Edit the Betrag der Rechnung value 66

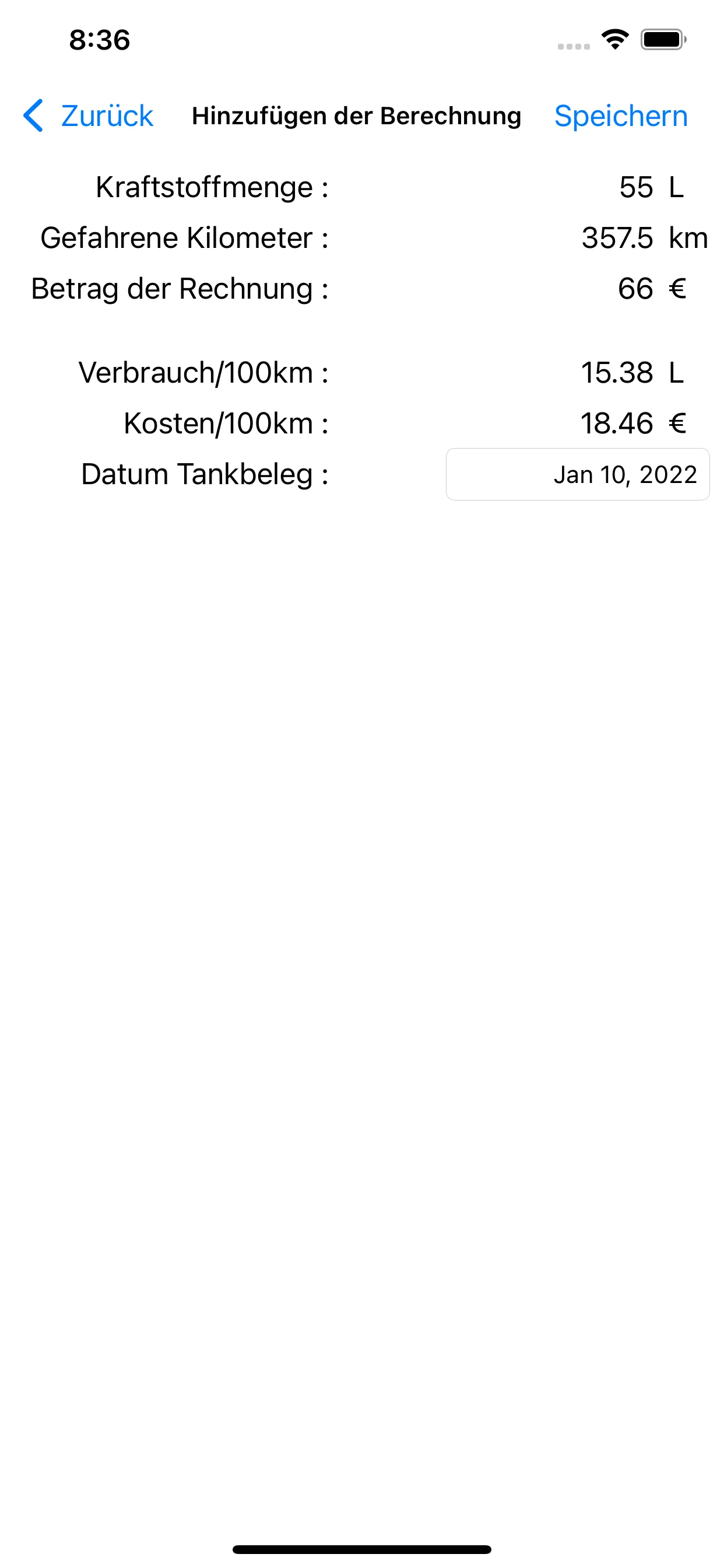635,289
